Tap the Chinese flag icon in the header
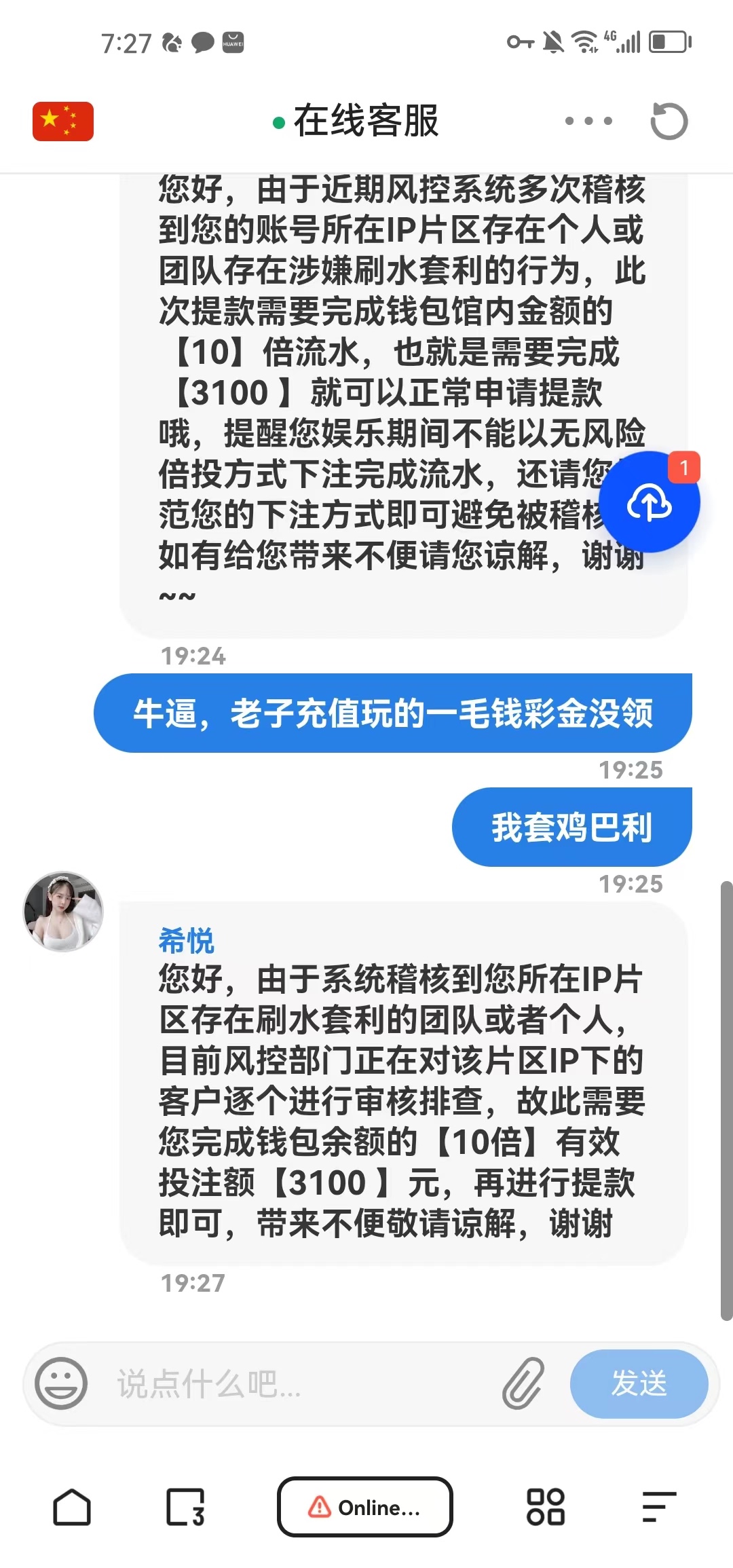733x1568 pixels. 62,121
